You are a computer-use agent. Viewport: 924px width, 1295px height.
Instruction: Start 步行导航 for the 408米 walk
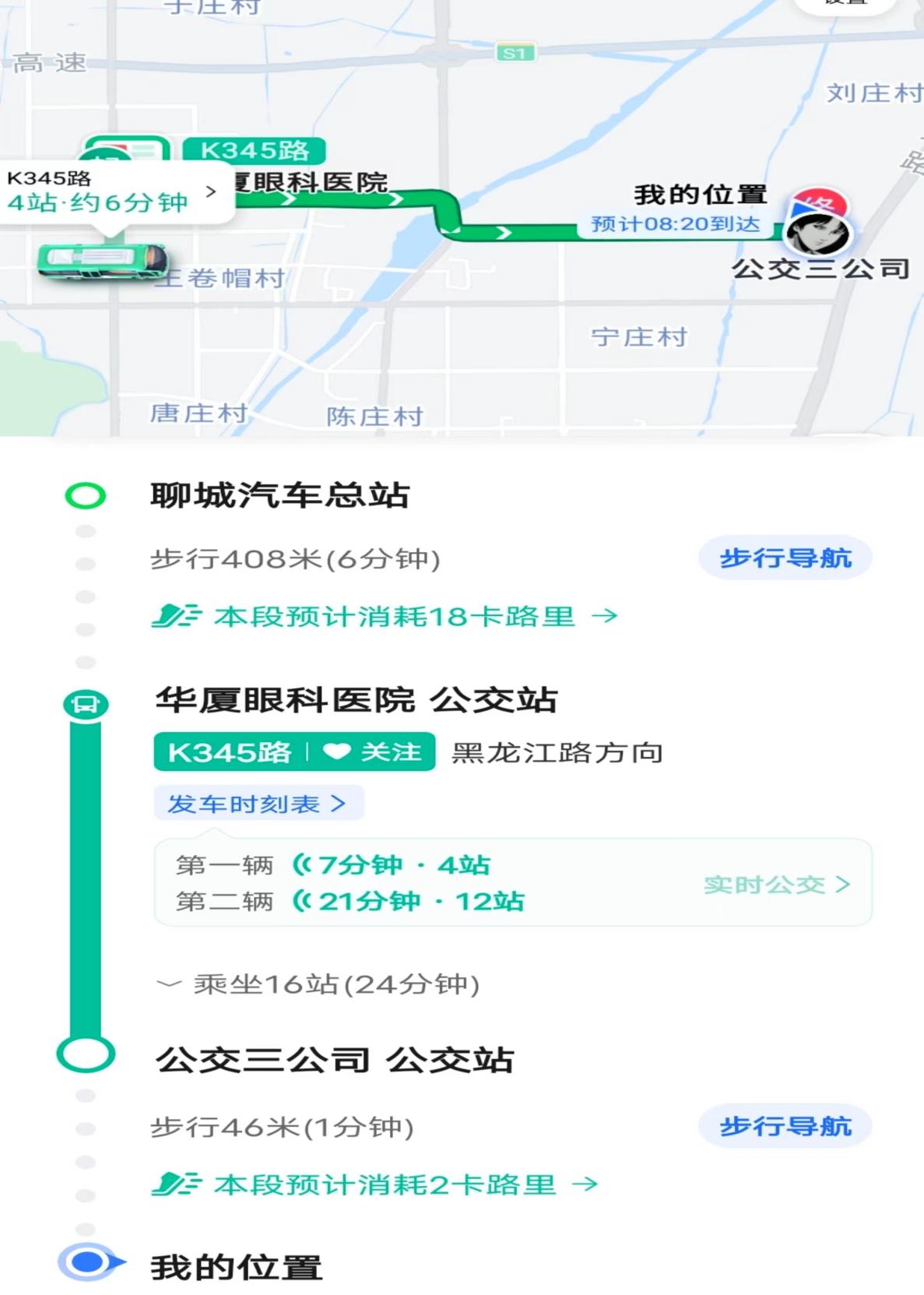pyautogui.click(x=785, y=558)
